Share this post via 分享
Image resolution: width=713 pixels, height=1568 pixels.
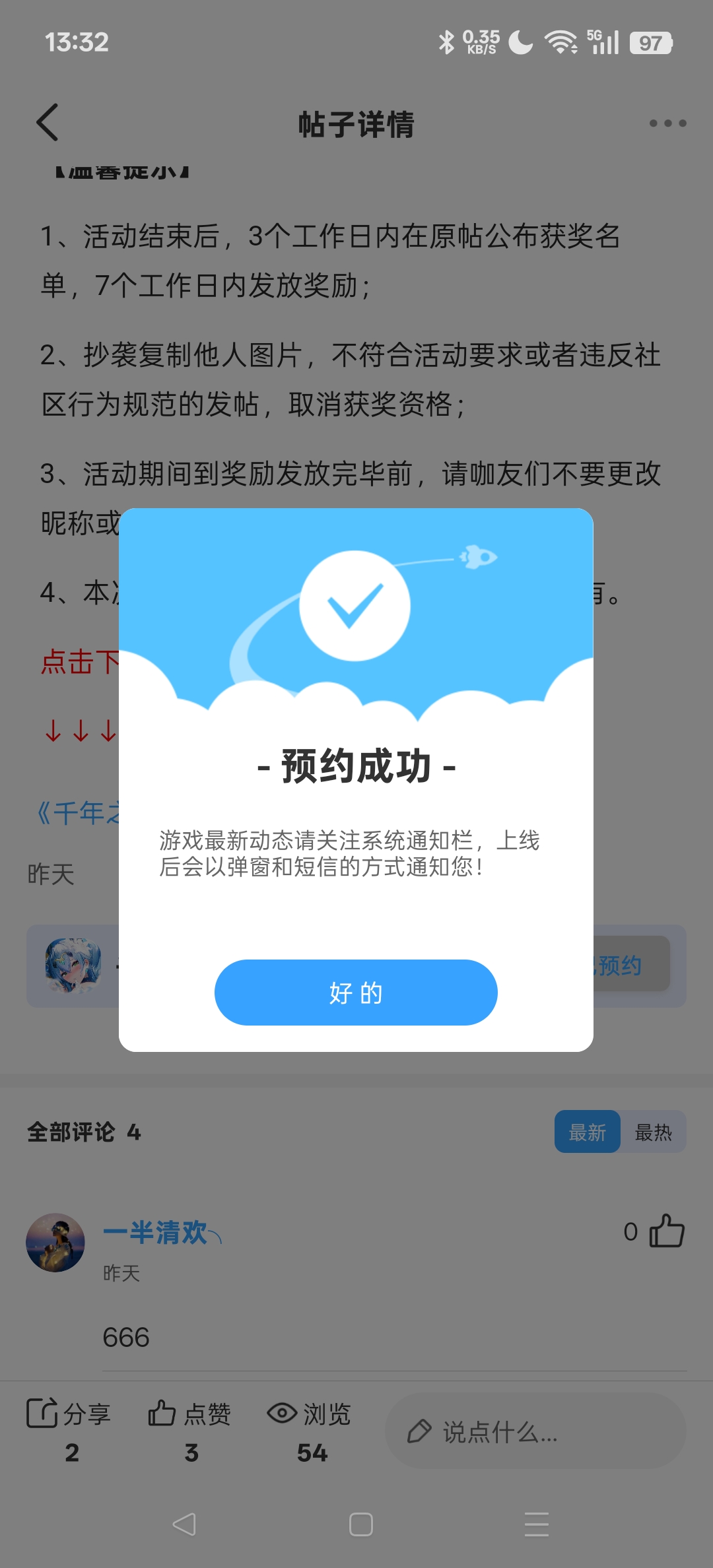coord(69,1428)
